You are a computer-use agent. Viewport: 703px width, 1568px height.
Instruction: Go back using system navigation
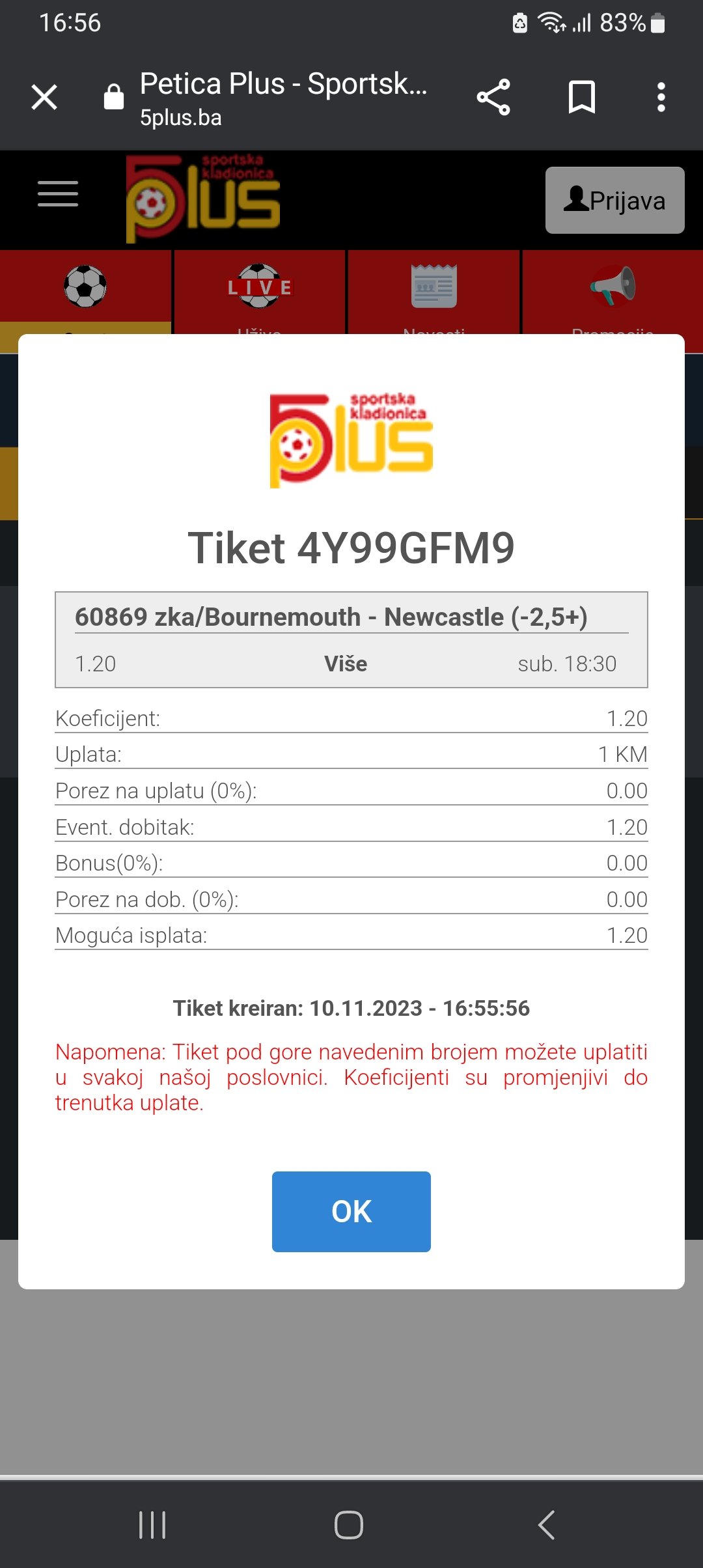click(x=546, y=1525)
